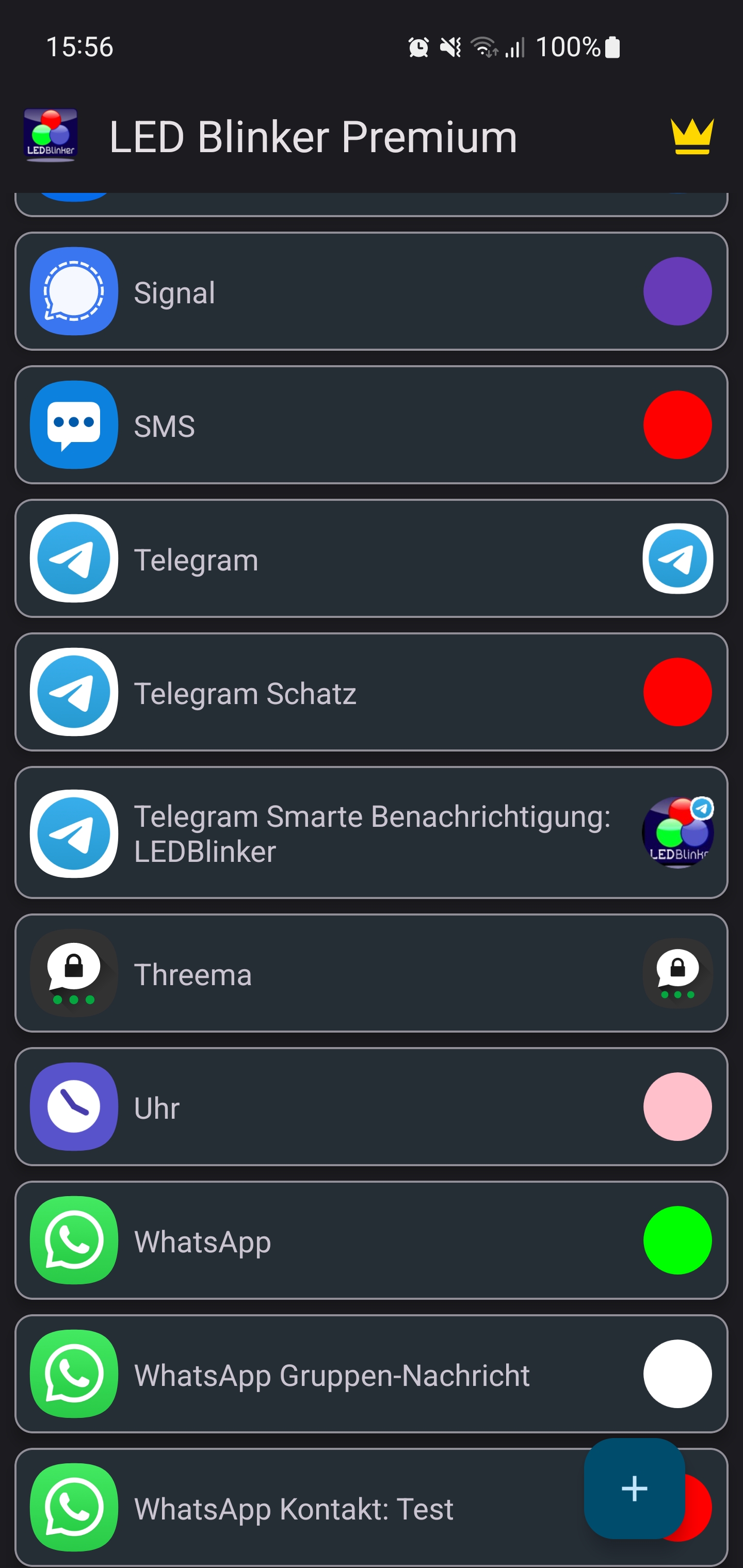This screenshot has height=1568, width=743.
Task: Change the pink Uhr color
Action: [x=677, y=1106]
